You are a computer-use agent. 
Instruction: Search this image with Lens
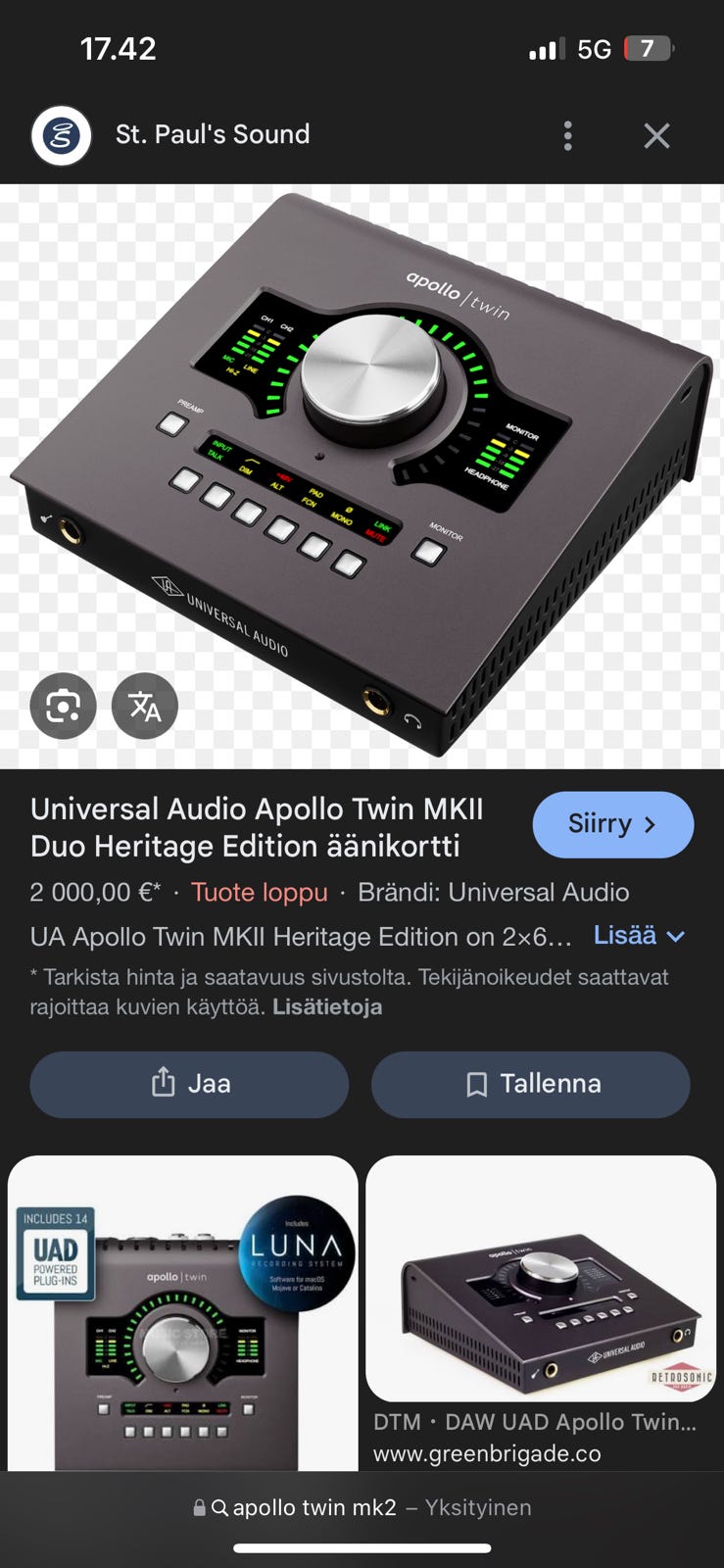[63, 706]
